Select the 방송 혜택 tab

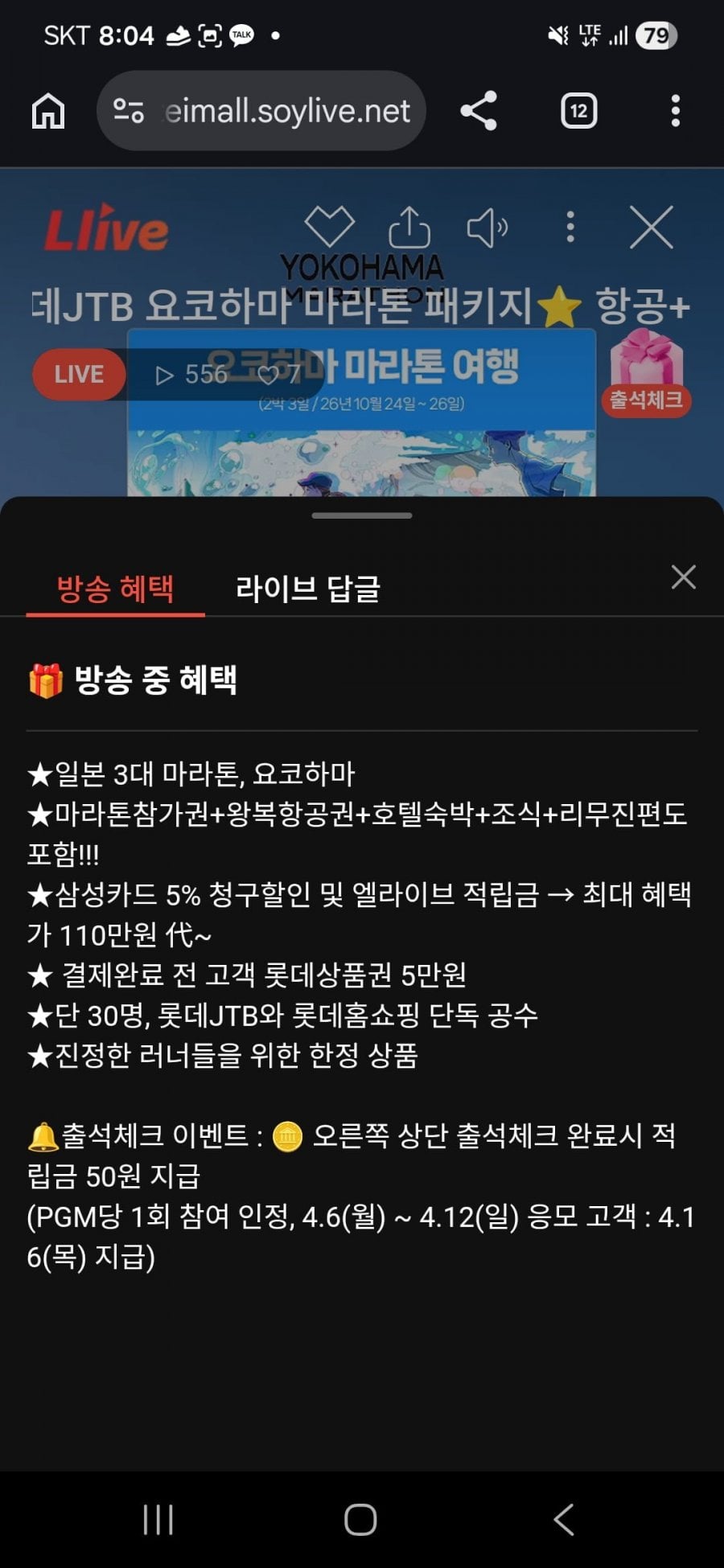coord(115,589)
